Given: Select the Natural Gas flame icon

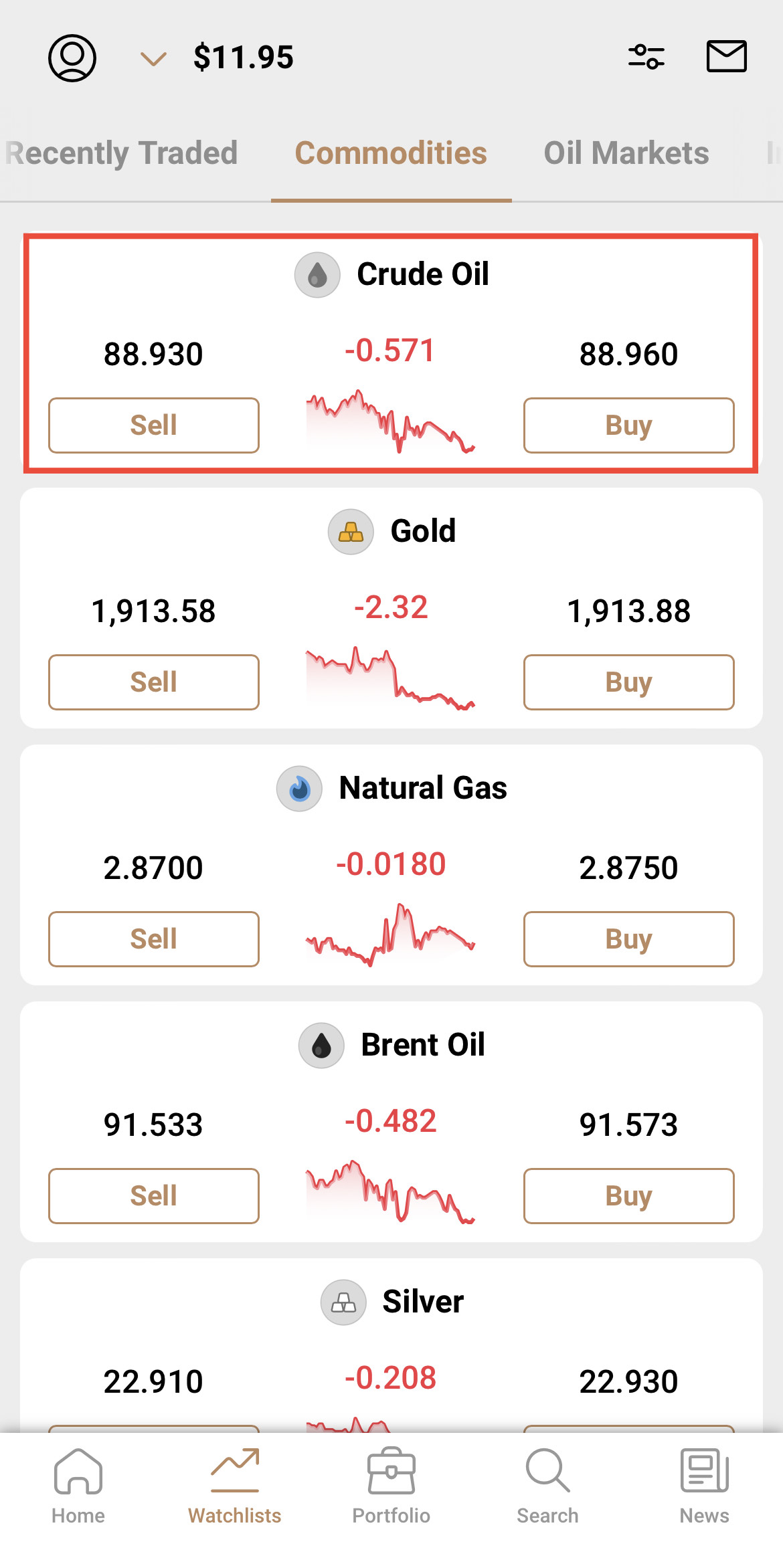Looking at the screenshot, I should pyautogui.click(x=300, y=788).
